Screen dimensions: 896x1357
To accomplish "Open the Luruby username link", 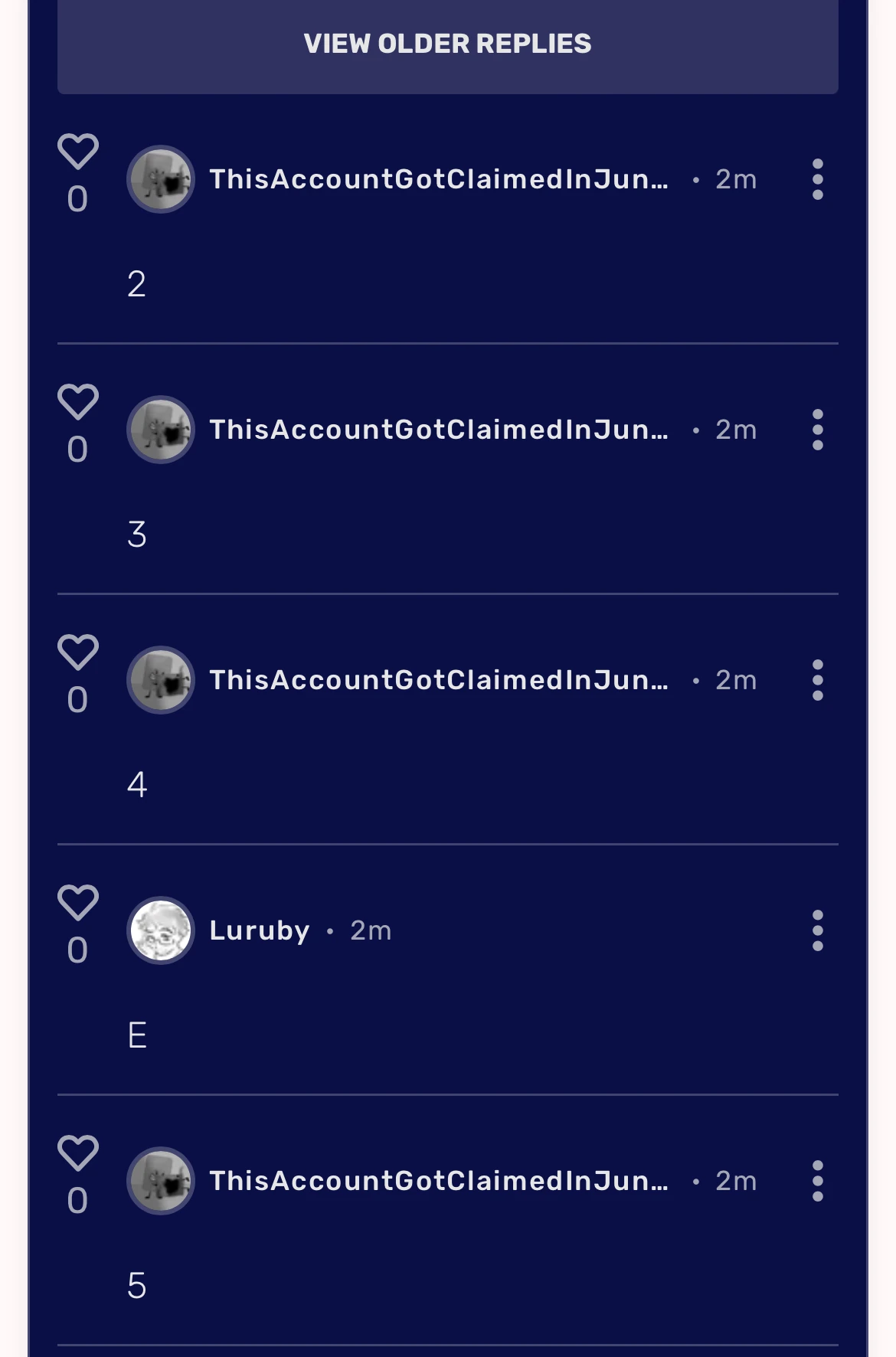I will (260, 930).
